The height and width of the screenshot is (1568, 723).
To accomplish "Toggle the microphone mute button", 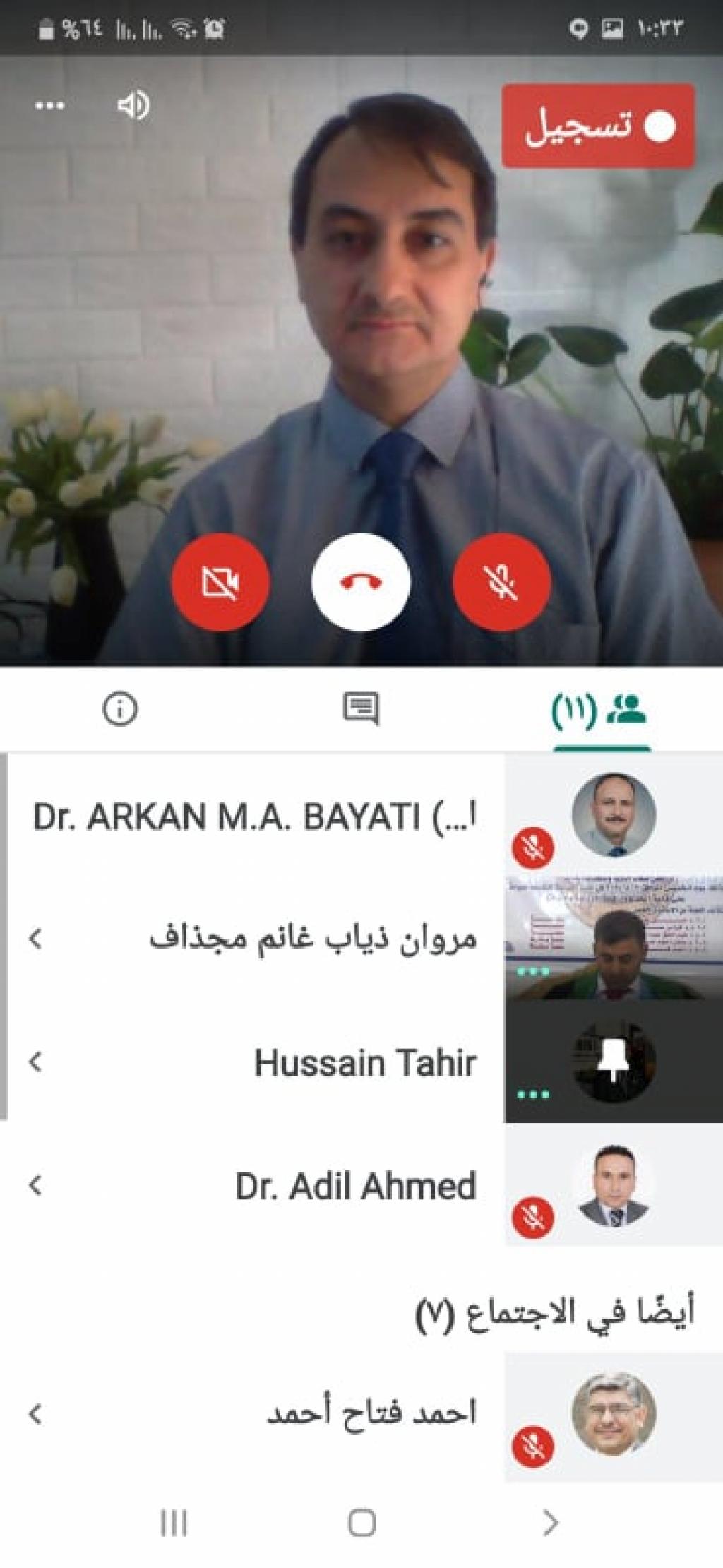I will (x=501, y=583).
